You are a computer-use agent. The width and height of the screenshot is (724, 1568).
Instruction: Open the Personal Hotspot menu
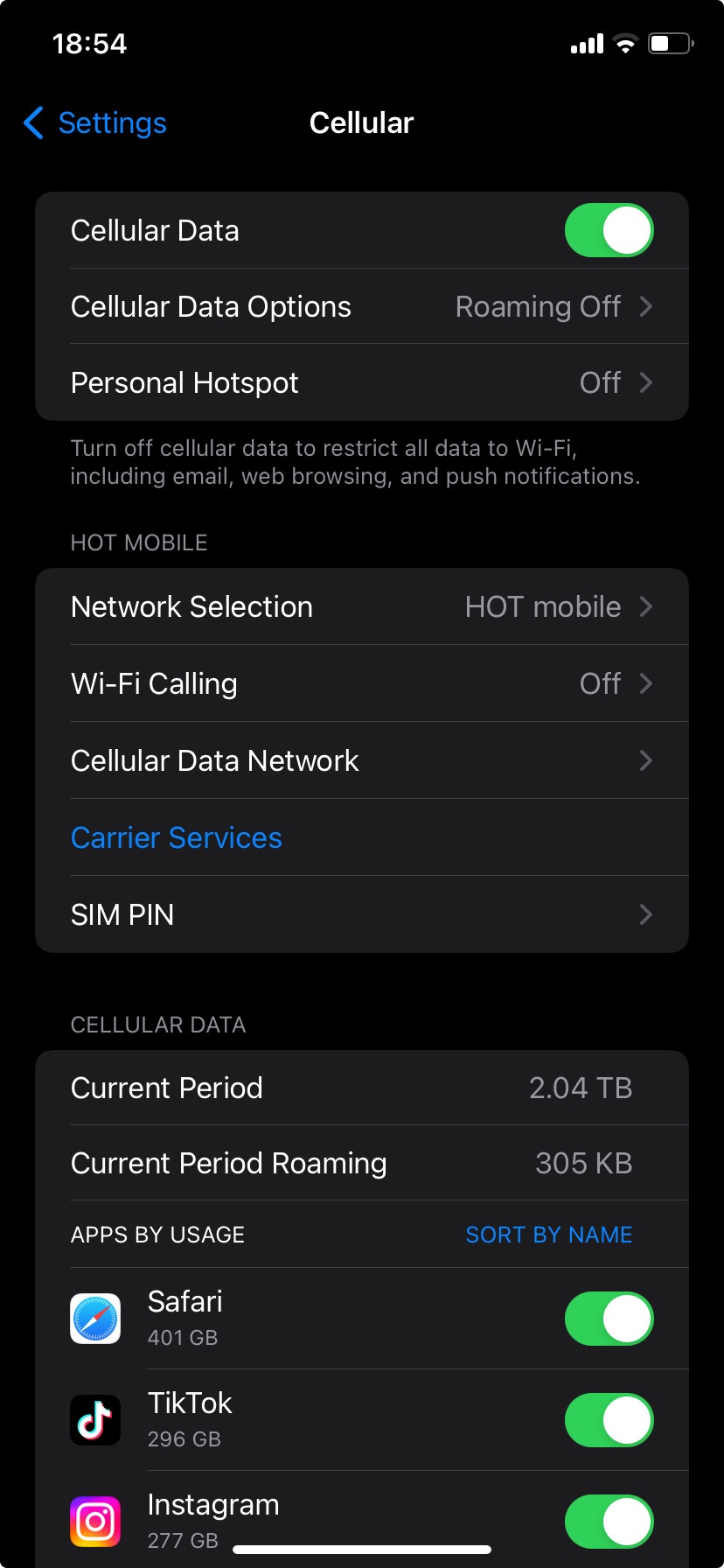pyautogui.click(x=362, y=382)
